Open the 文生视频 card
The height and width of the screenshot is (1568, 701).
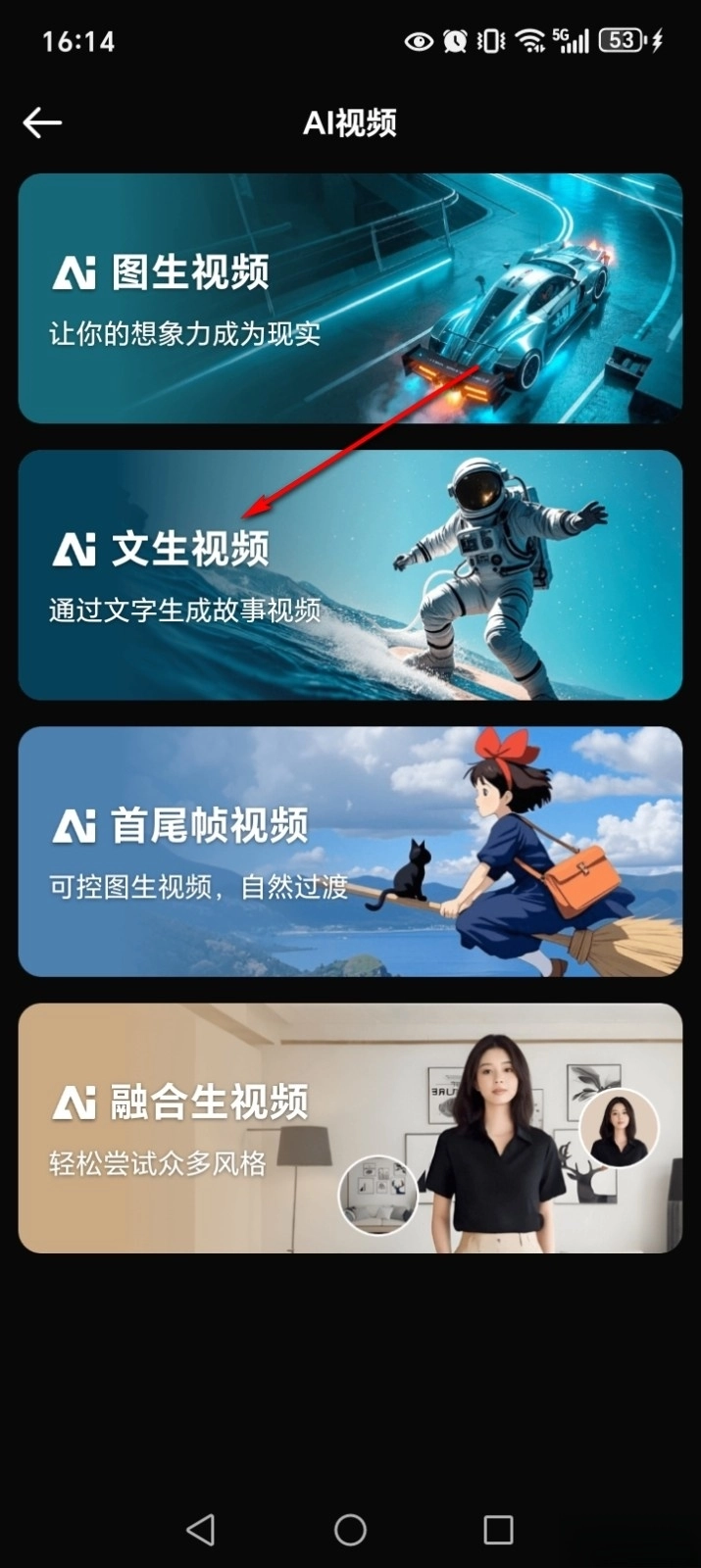click(x=350, y=575)
